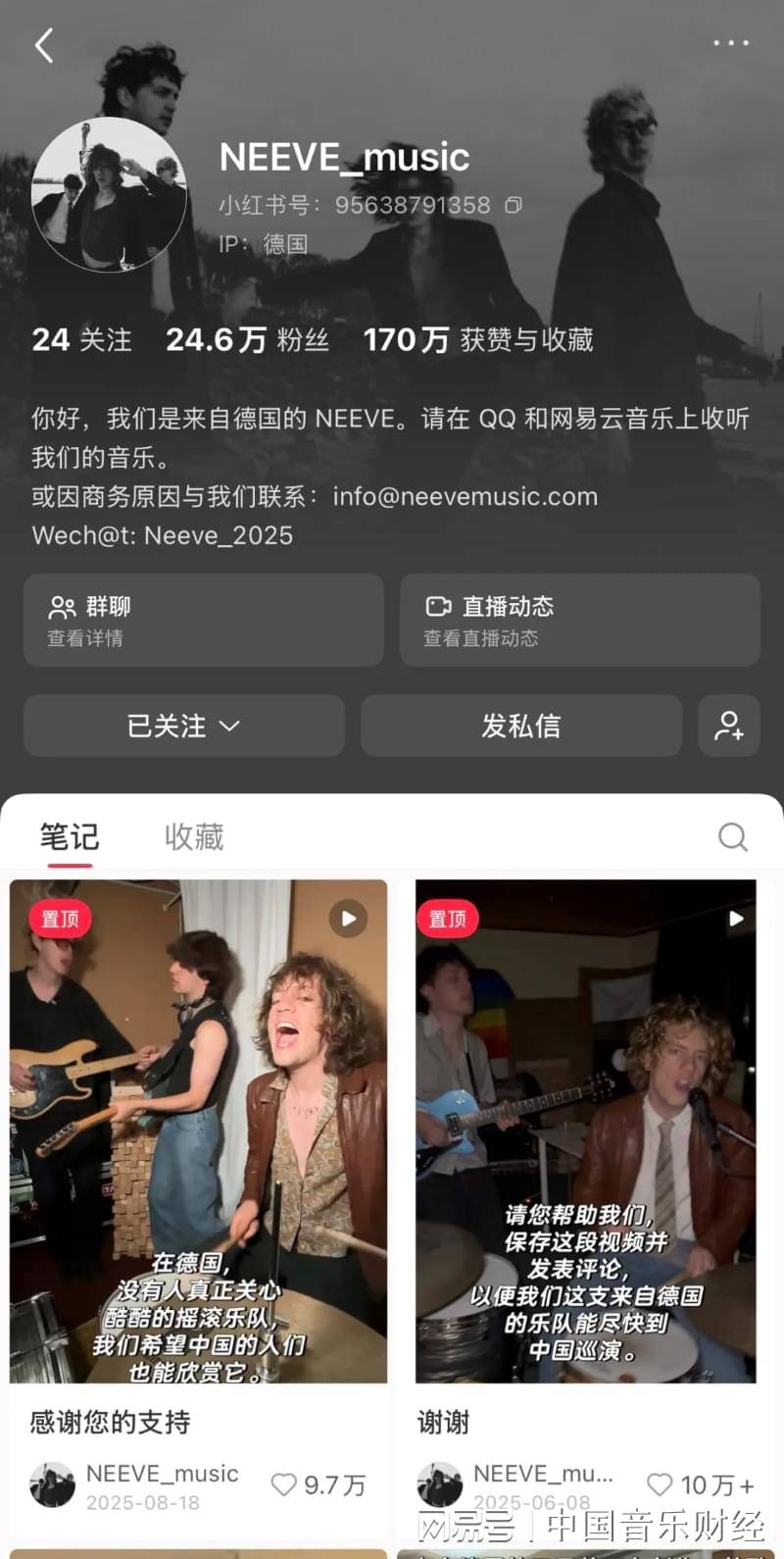Like the 谢谢 post with 10万+
Viewport: 784px width, 1559px height.
pyautogui.click(x=661, y=1484)
